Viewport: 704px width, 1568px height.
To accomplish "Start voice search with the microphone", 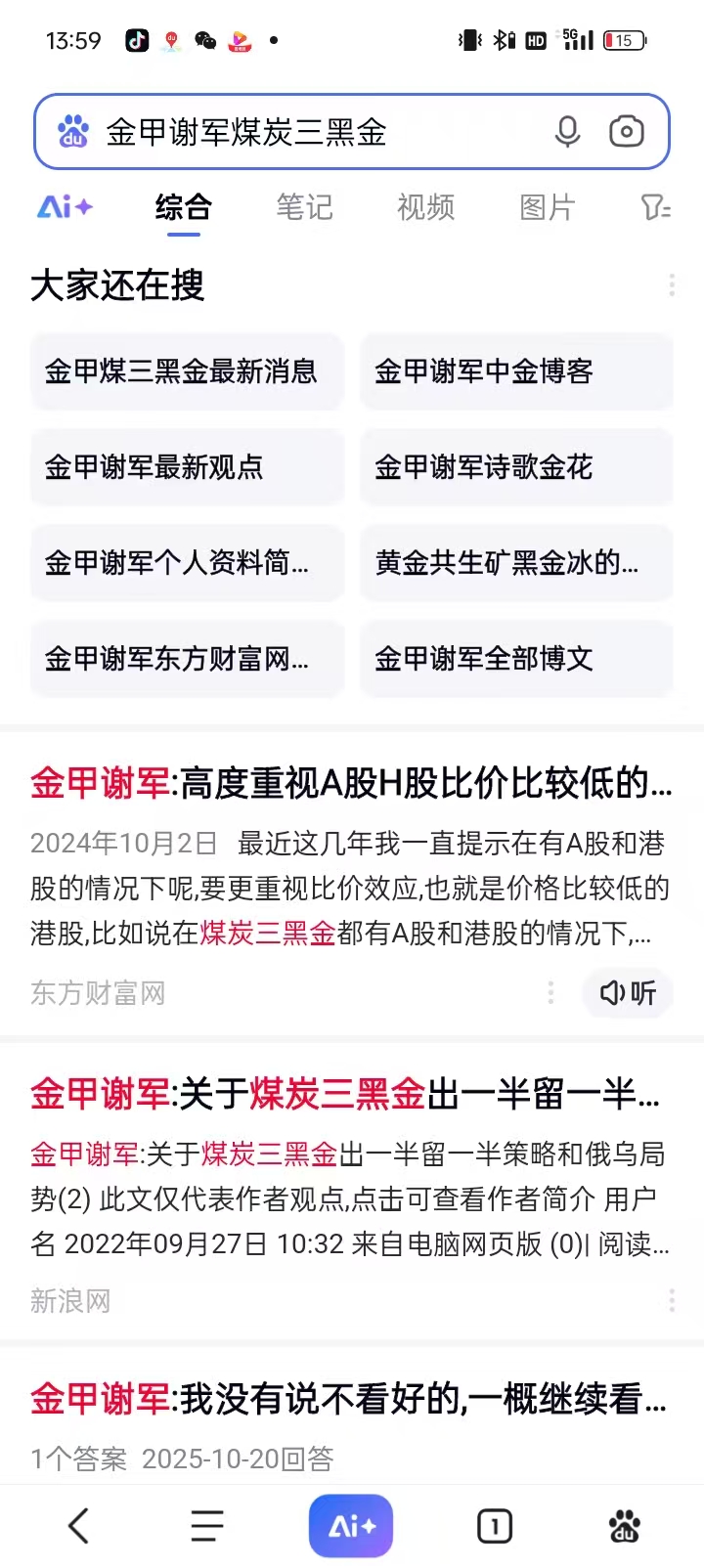I will coord(567,132).
